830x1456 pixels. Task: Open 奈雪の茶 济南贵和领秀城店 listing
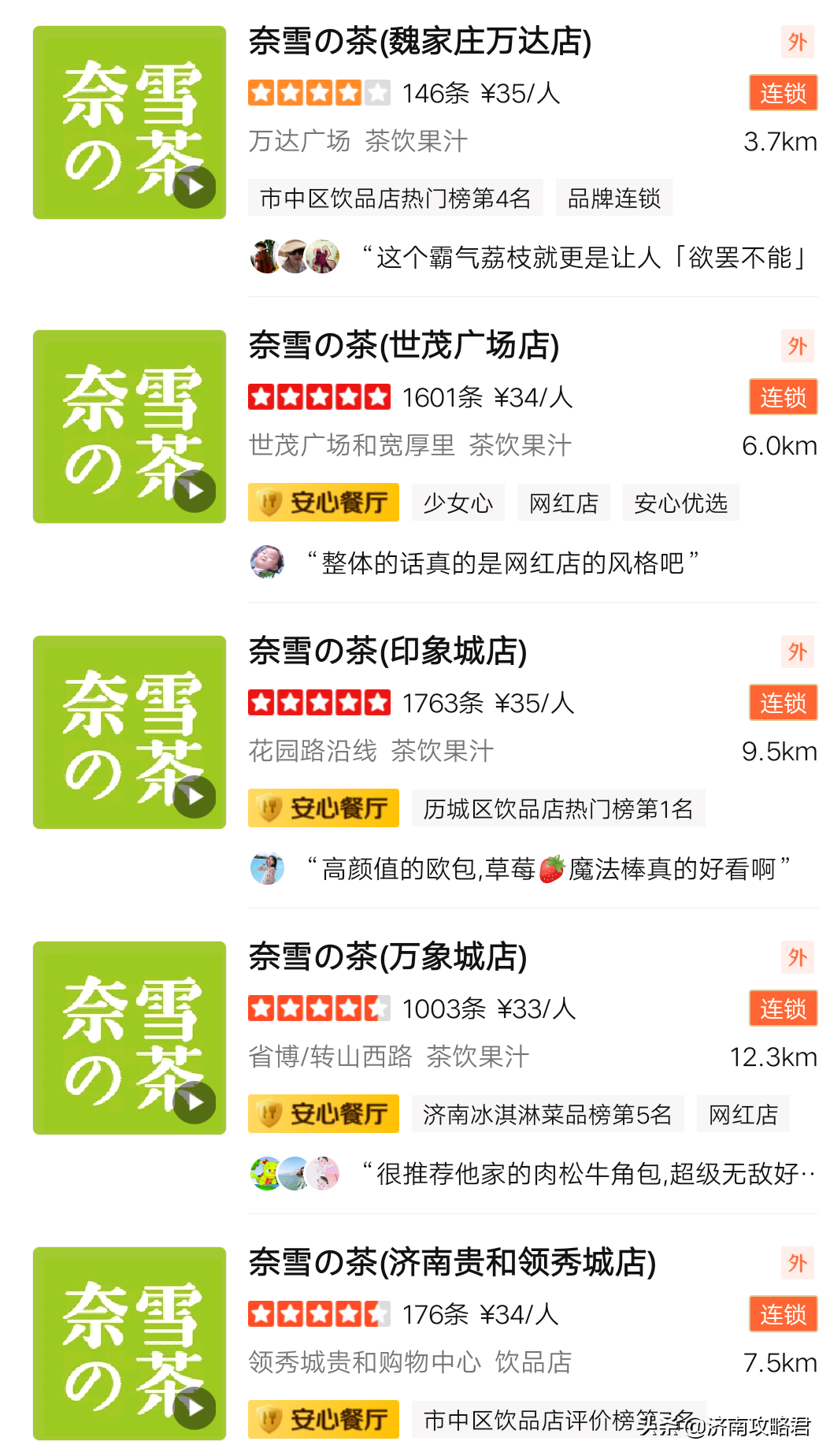(452, 1263)
